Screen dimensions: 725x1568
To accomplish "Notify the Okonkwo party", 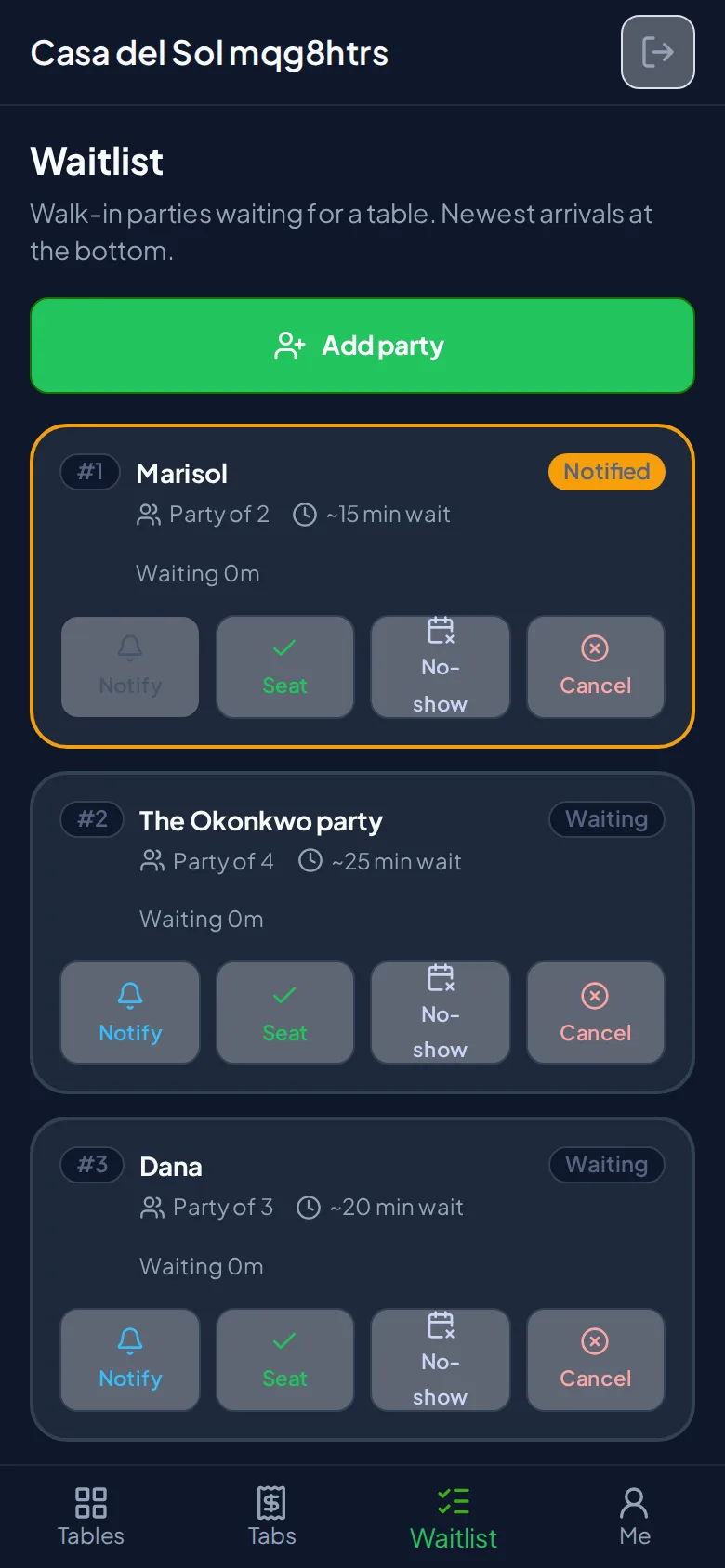I will (130, 1013).
